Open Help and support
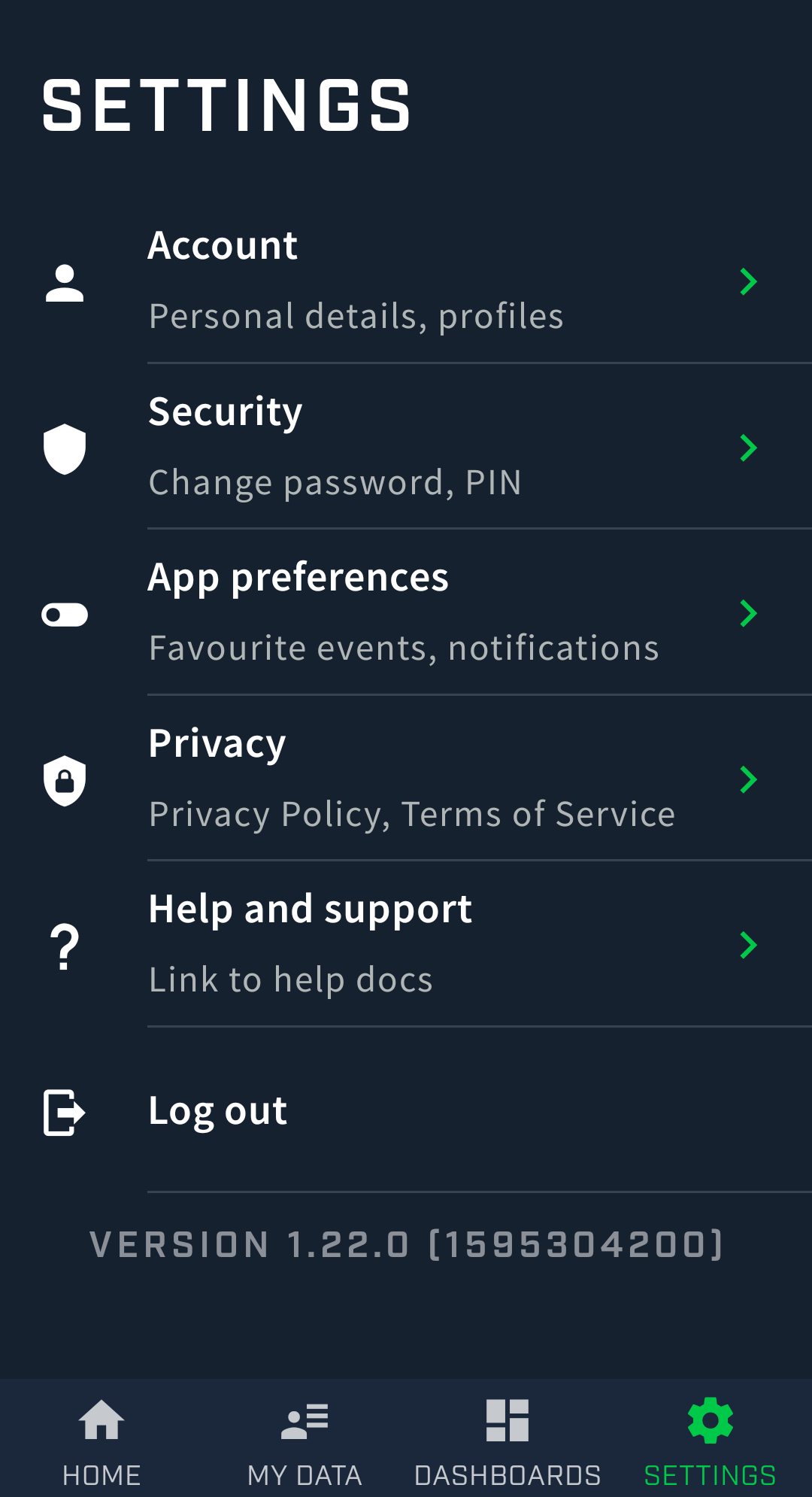The width and height of the screenshot is (812, 1497). pyautogui.click(x=406, y=945)
